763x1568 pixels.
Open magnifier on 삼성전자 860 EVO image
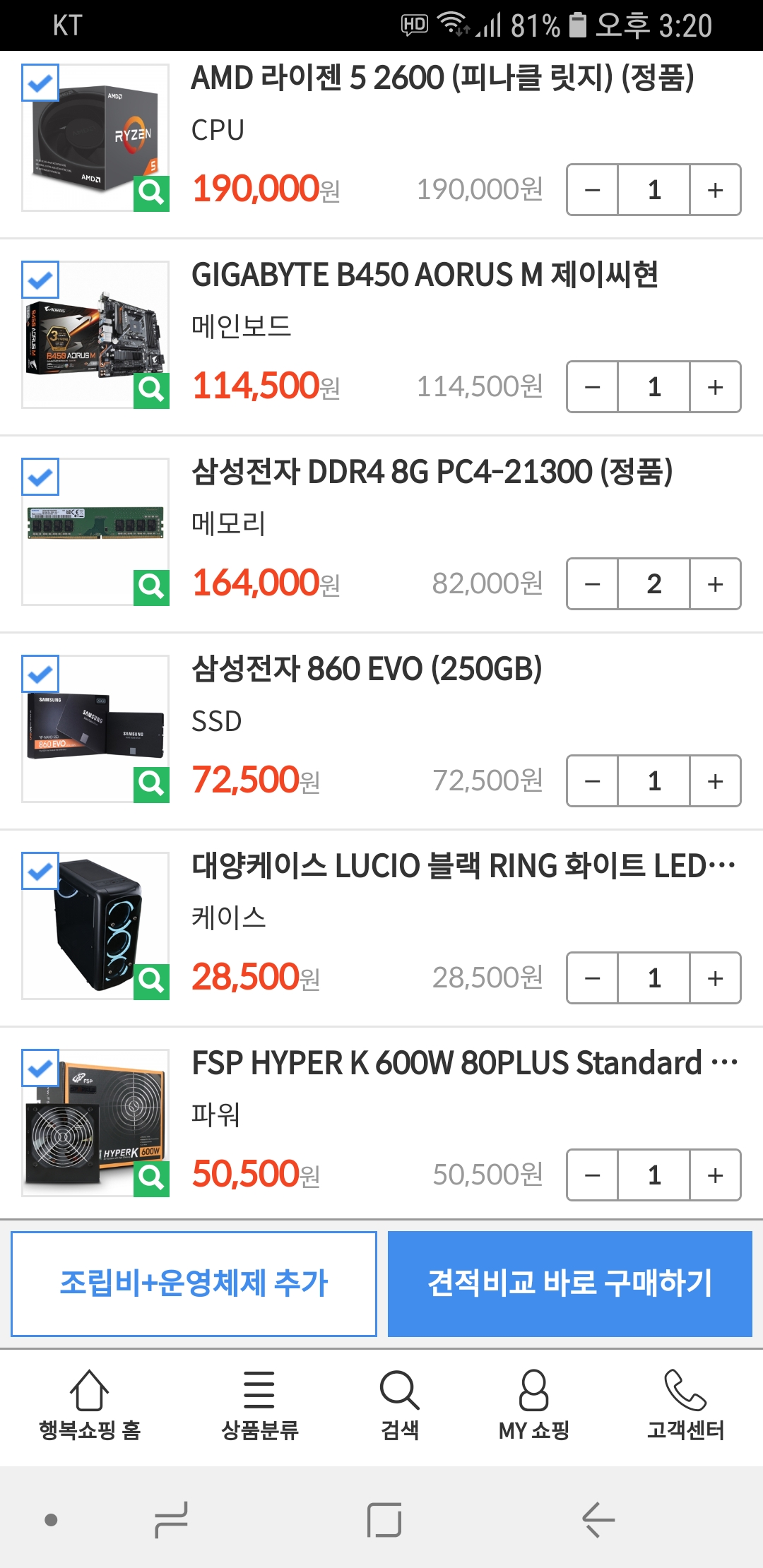click(151, 783)
